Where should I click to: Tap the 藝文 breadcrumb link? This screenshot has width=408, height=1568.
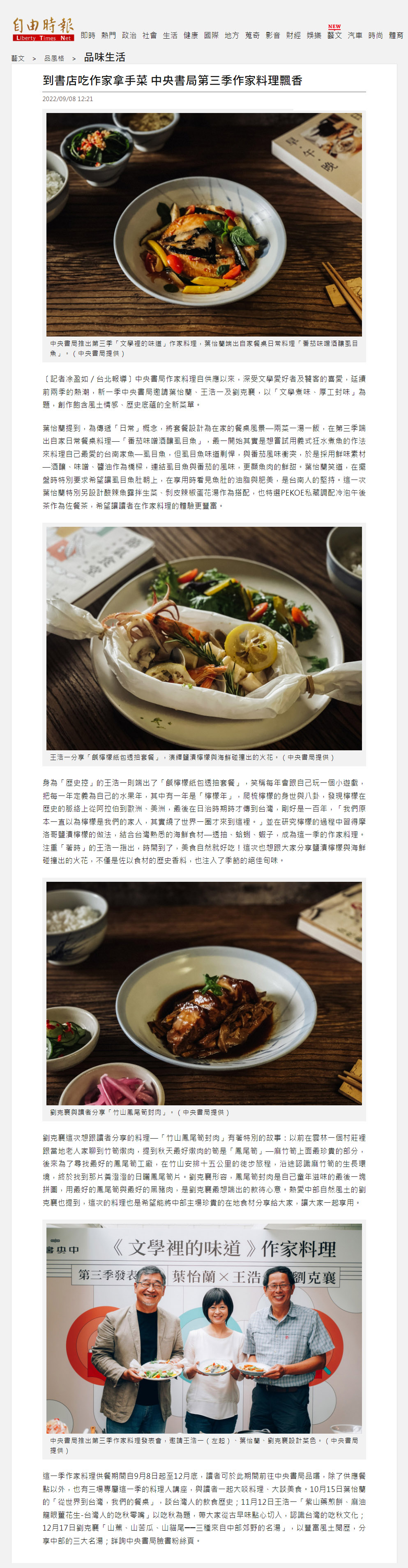[x=18, y=58]
